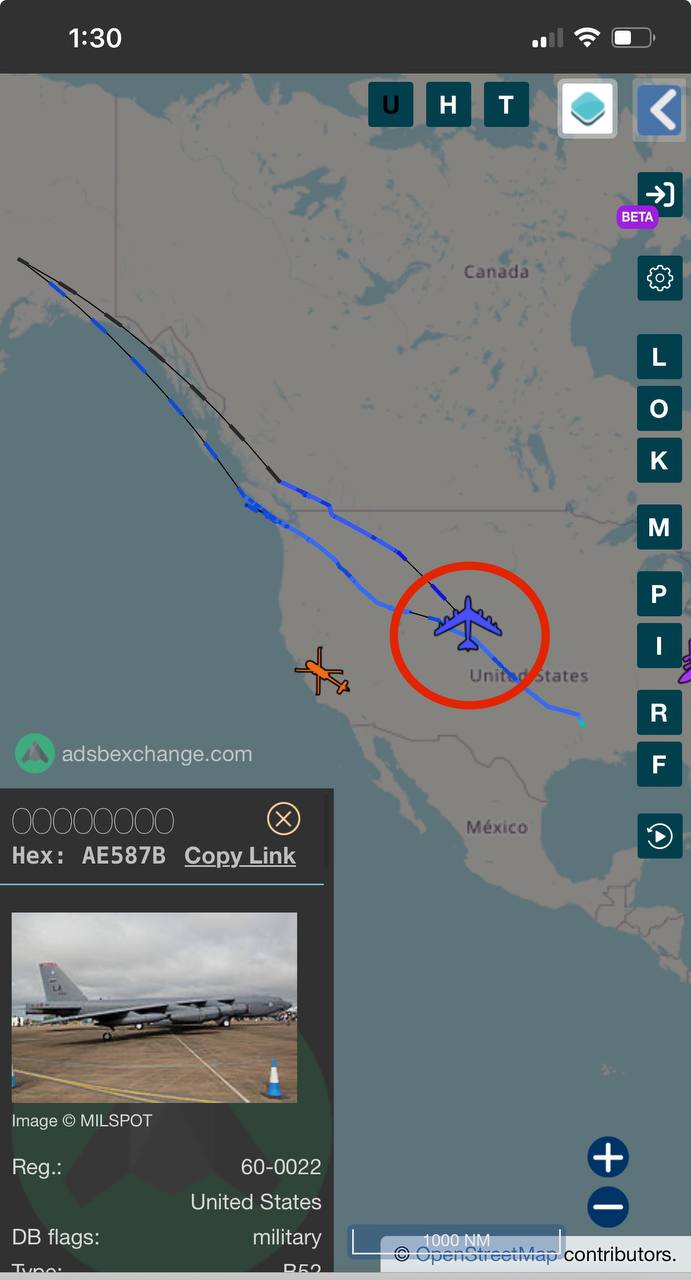
Task: Tap Copy Link for hex AE587B
Action: 240,856
